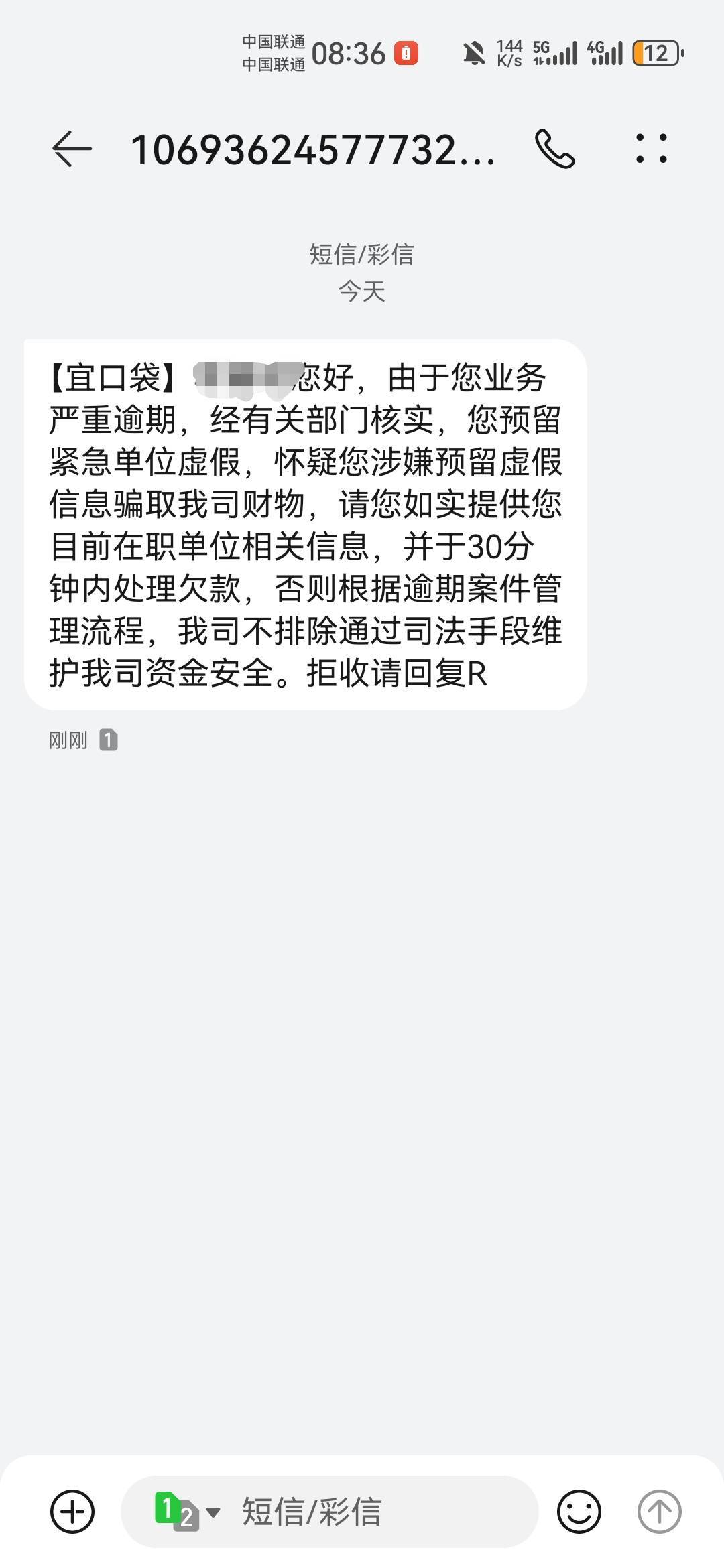Open the plus attachment menu

coord(72,1511)
